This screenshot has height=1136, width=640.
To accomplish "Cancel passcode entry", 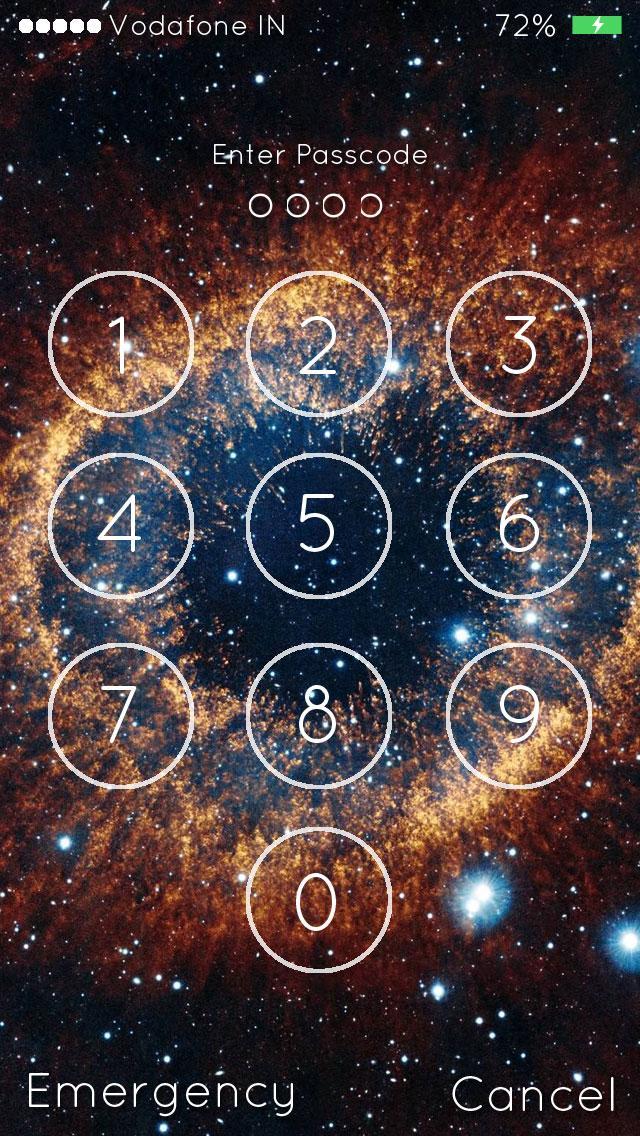I will click(533, 1094).
